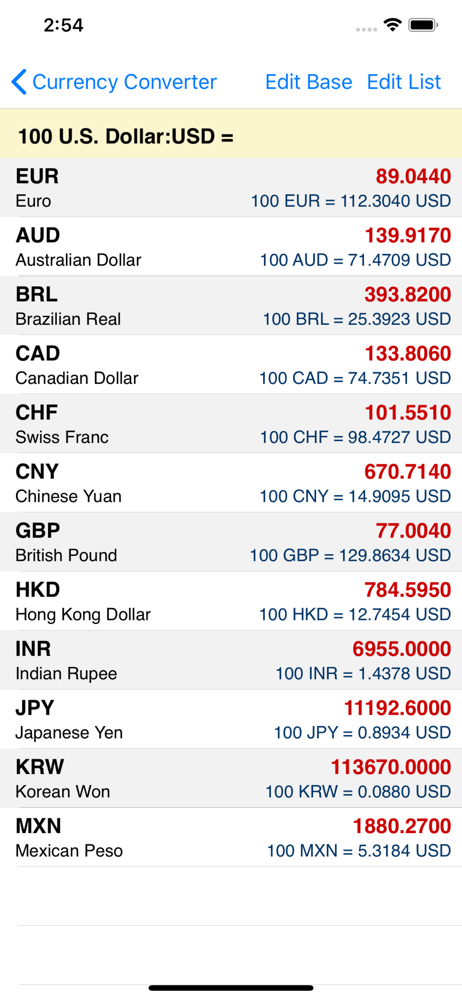Tap Edit Base
462x1000 pixels.
(x=308, y=82)
